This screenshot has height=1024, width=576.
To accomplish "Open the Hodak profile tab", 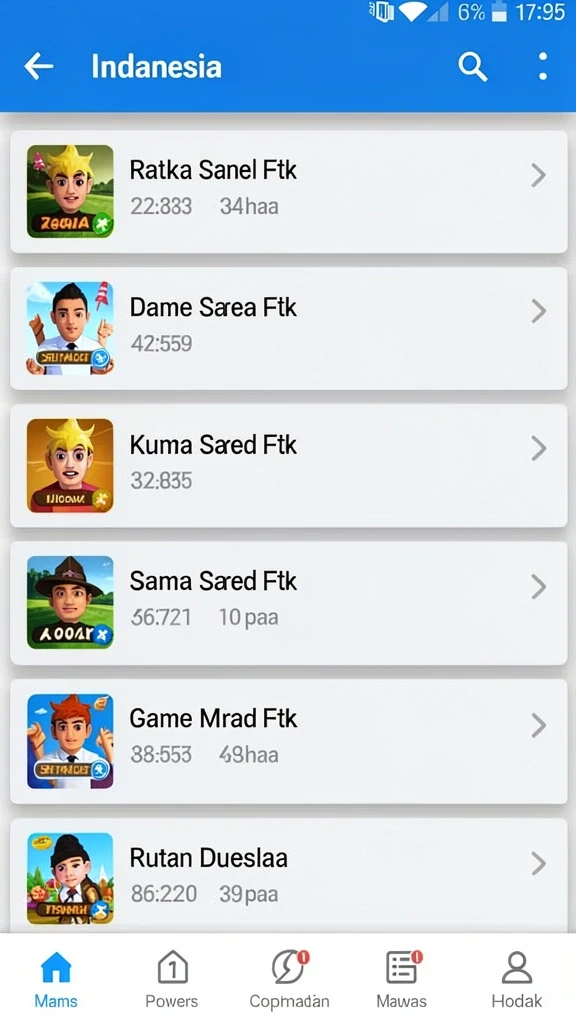I will 517,980.
